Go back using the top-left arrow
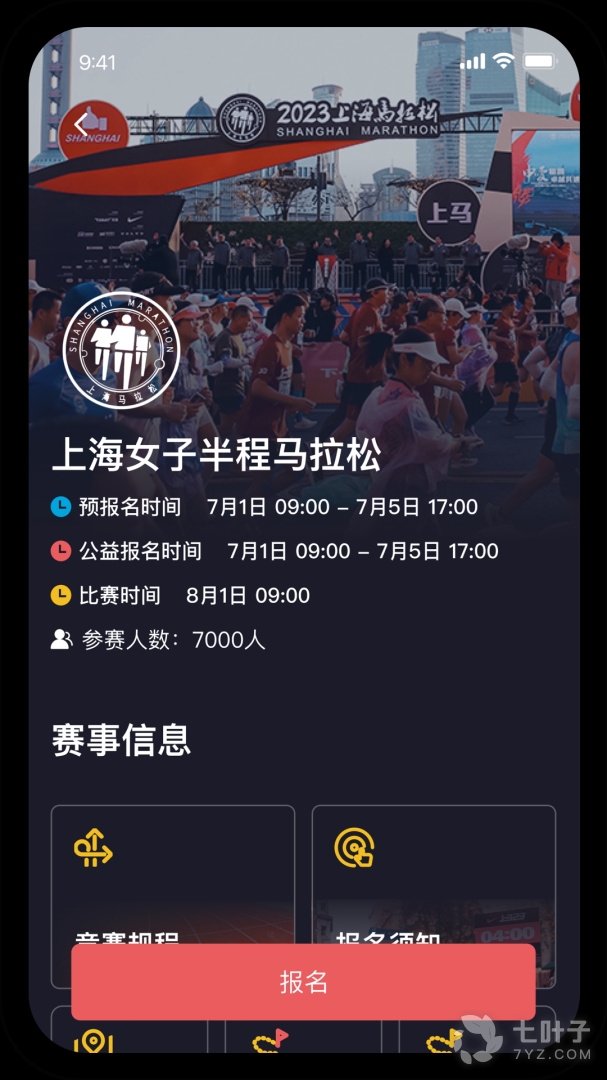 (82, 124)
